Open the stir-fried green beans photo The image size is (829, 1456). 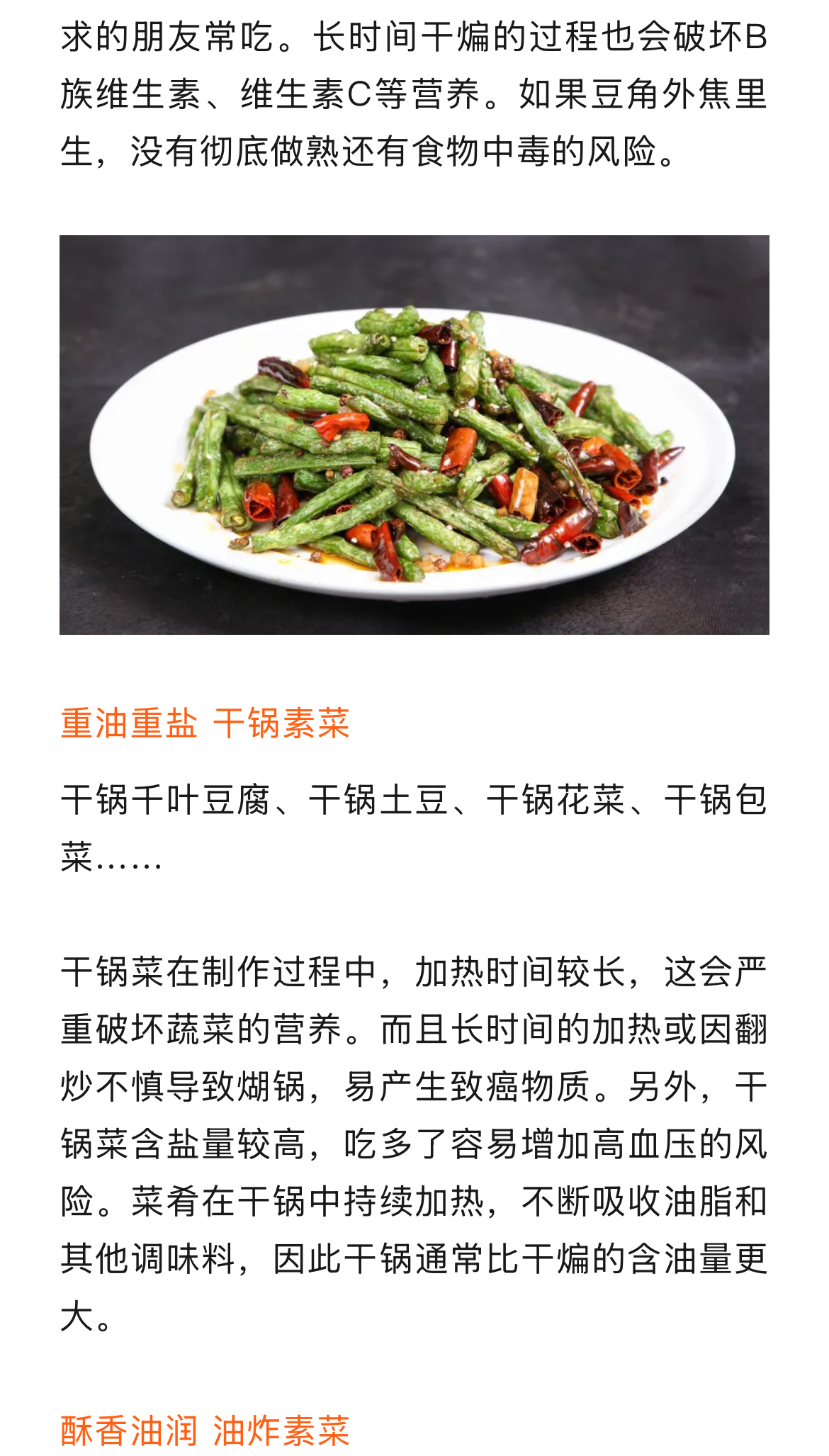414,434
